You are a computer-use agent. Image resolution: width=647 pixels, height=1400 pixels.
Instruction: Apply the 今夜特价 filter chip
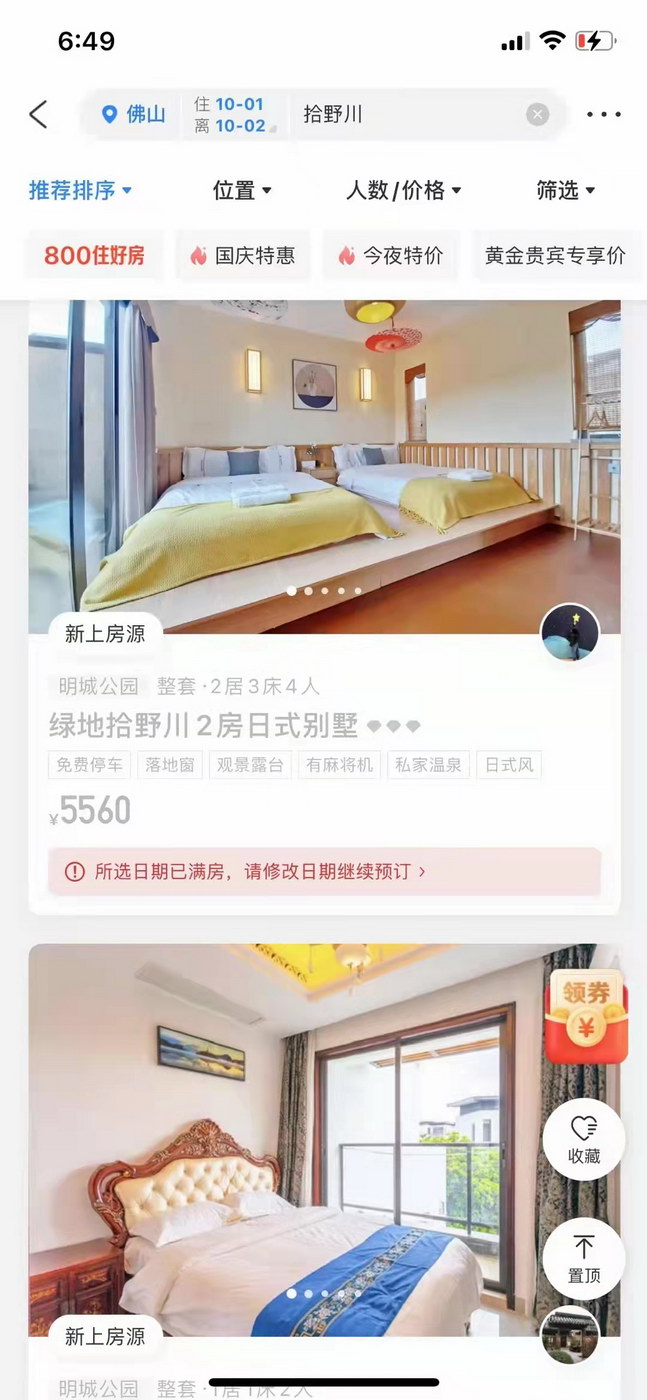pos(390,255)
